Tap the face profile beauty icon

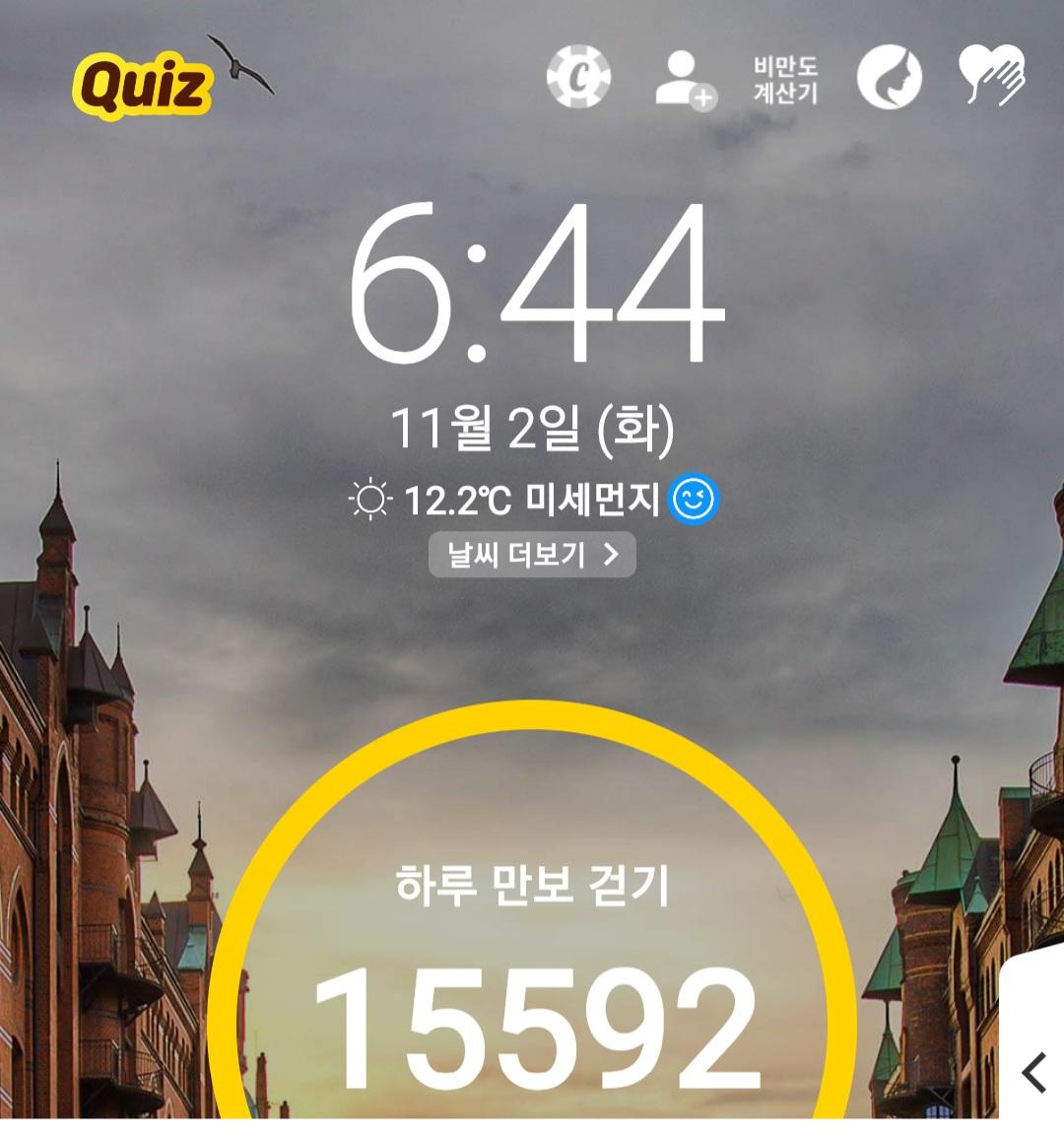889,78
